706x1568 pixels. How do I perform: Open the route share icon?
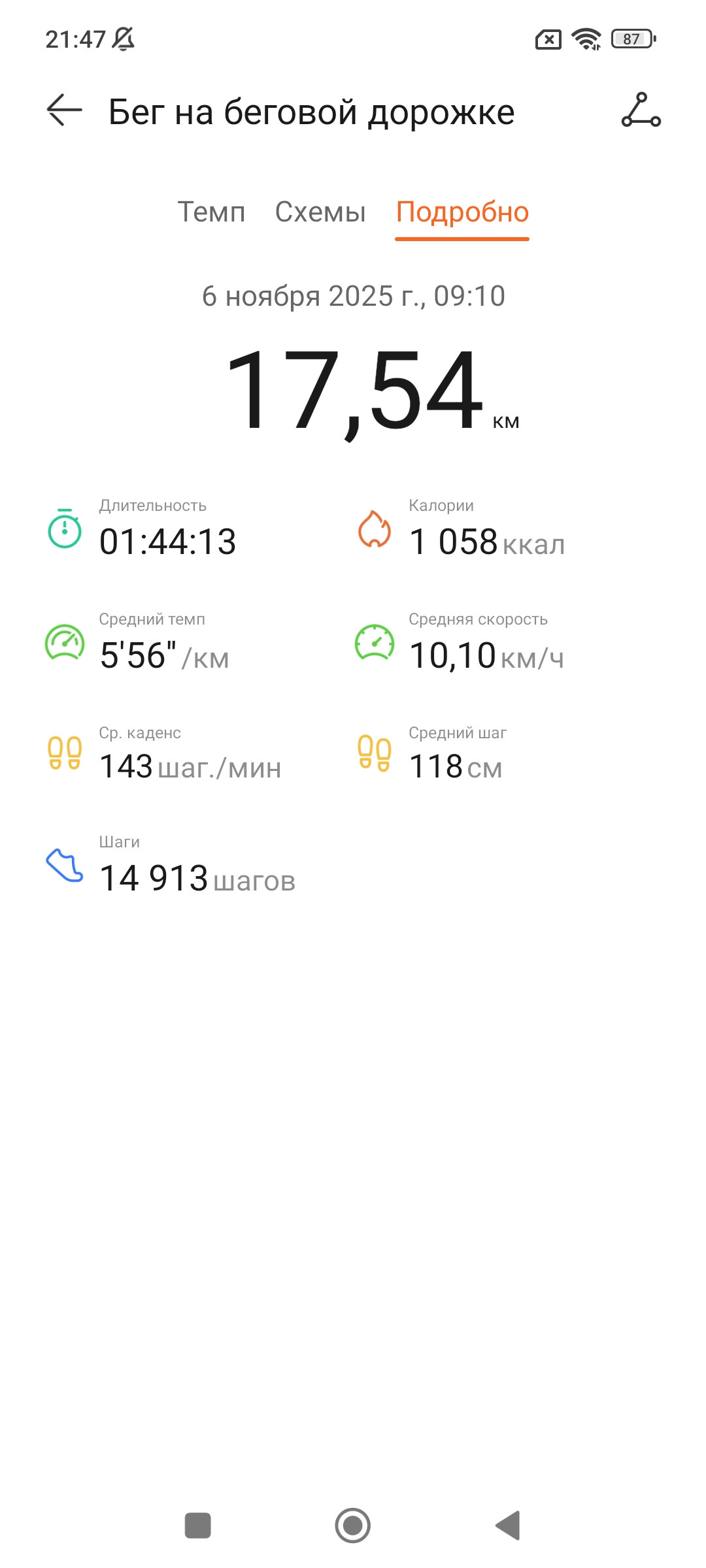pyautogui.click(x=641, y=110)
